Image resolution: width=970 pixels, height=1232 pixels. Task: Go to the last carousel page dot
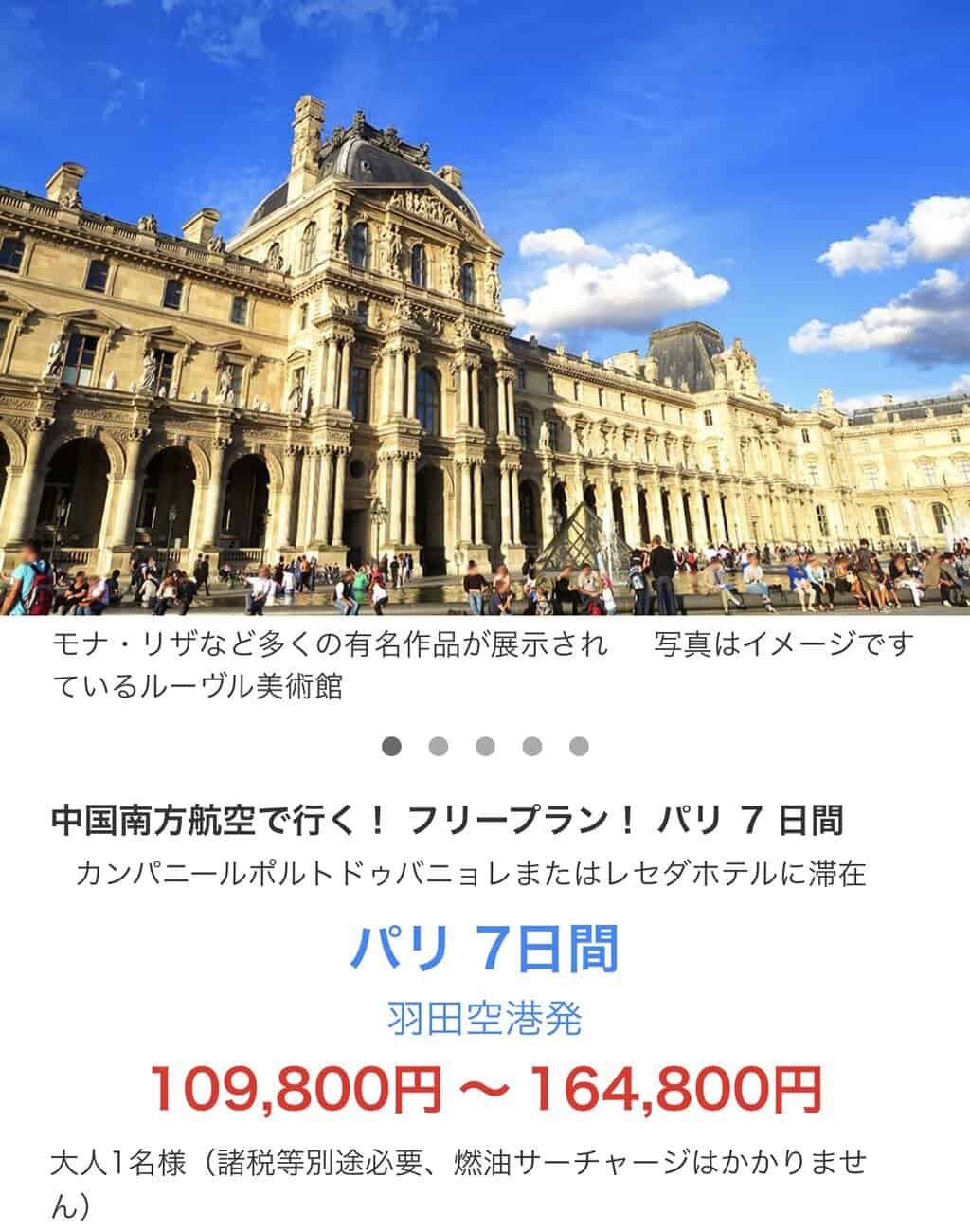coord(579,747)
